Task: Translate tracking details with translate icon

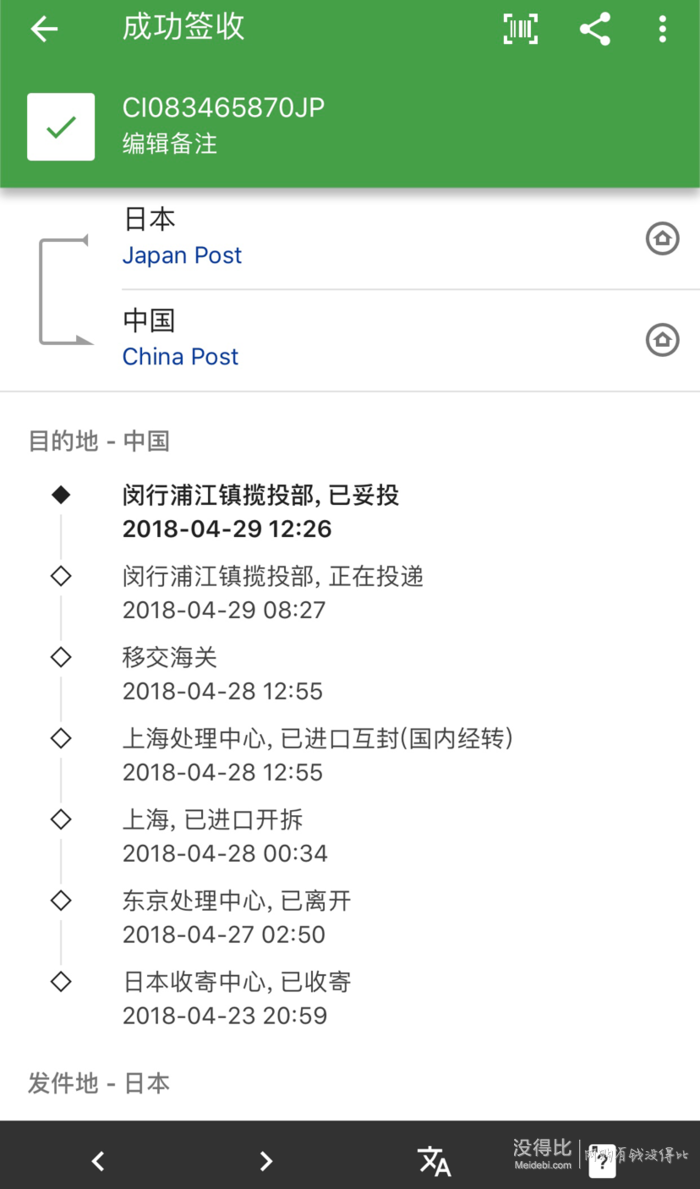Action: click(x=435, y=1160)
